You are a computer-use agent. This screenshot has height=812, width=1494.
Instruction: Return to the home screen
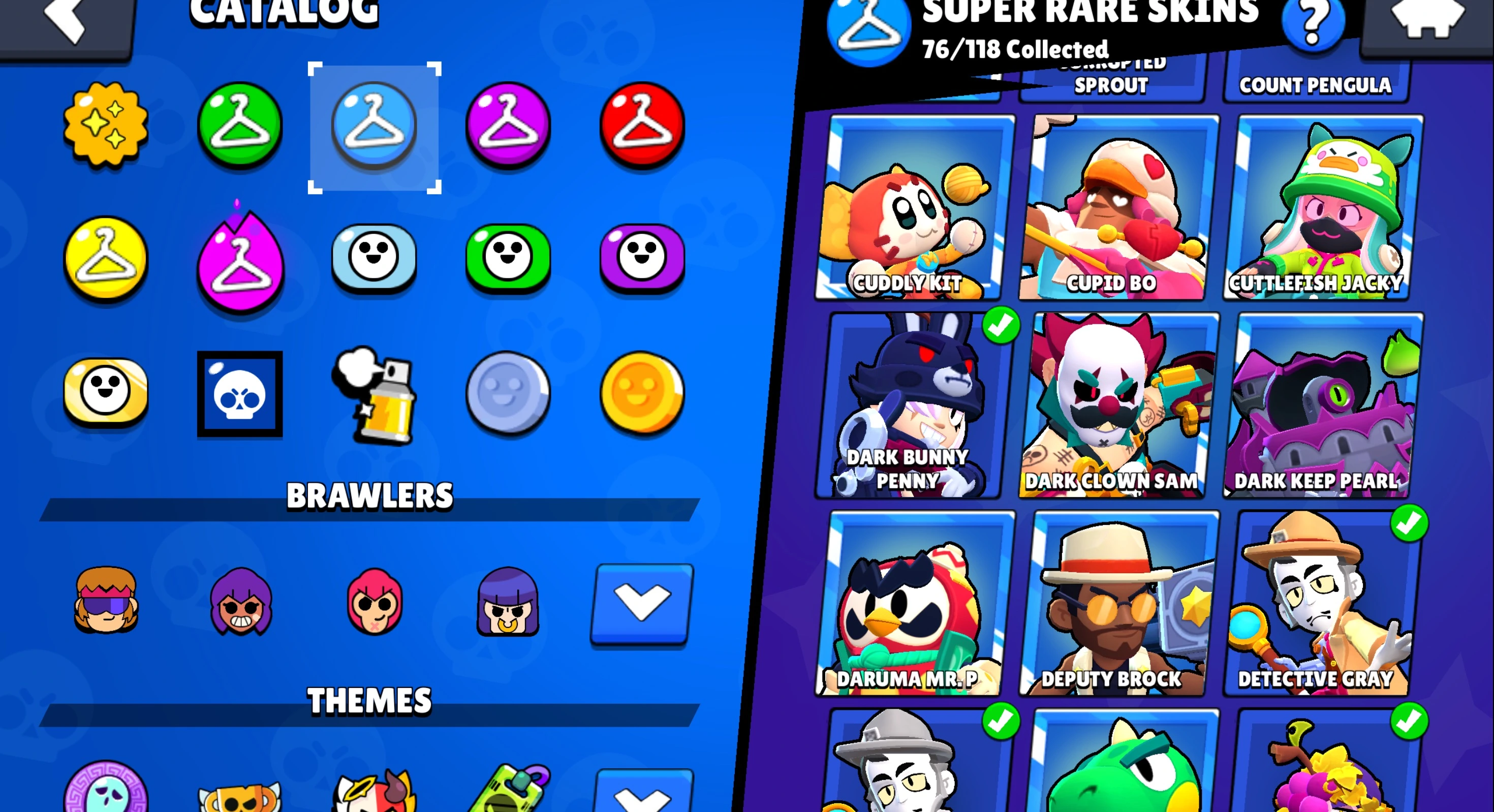pyautogui.click(x=1427, y=20)
